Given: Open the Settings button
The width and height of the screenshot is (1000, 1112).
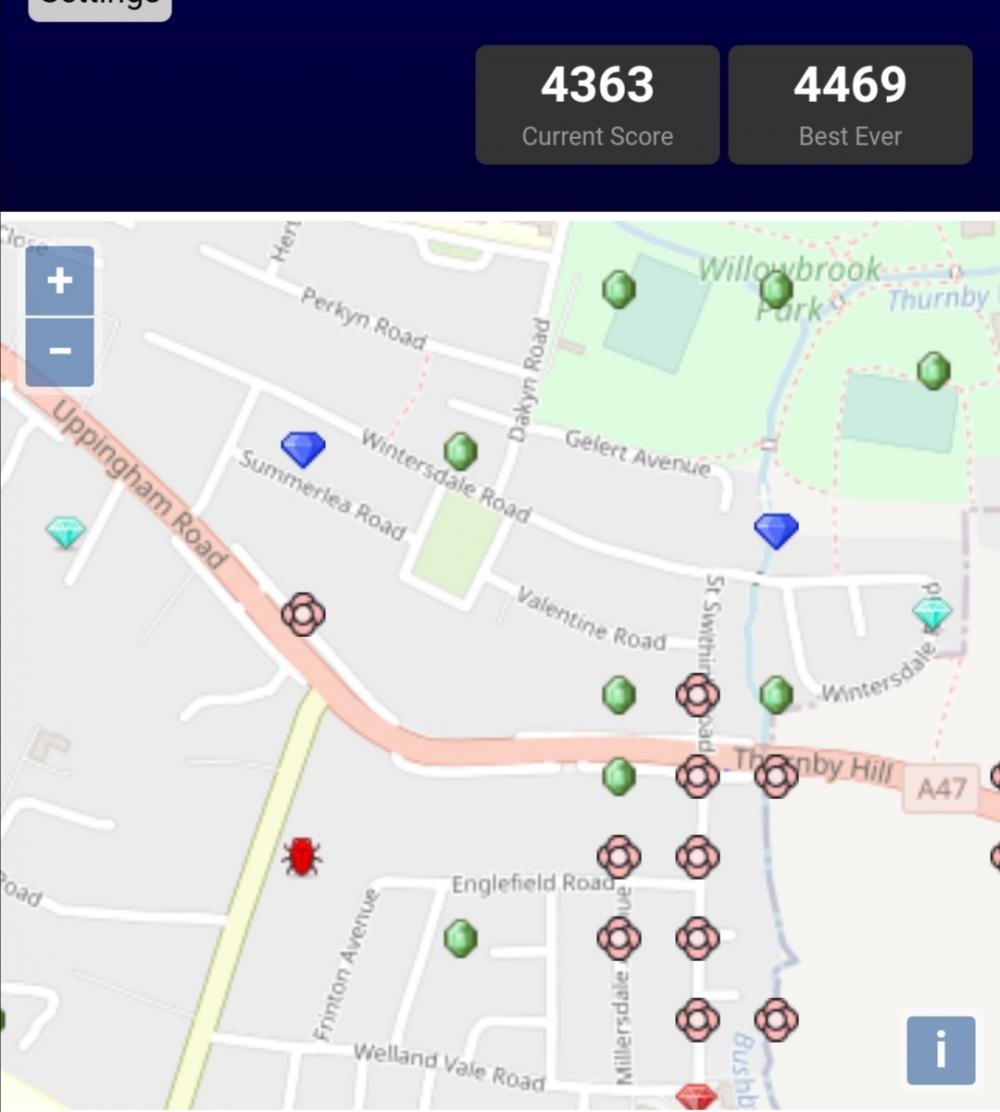Looking at the screenshot, I should tap(100, 6).
